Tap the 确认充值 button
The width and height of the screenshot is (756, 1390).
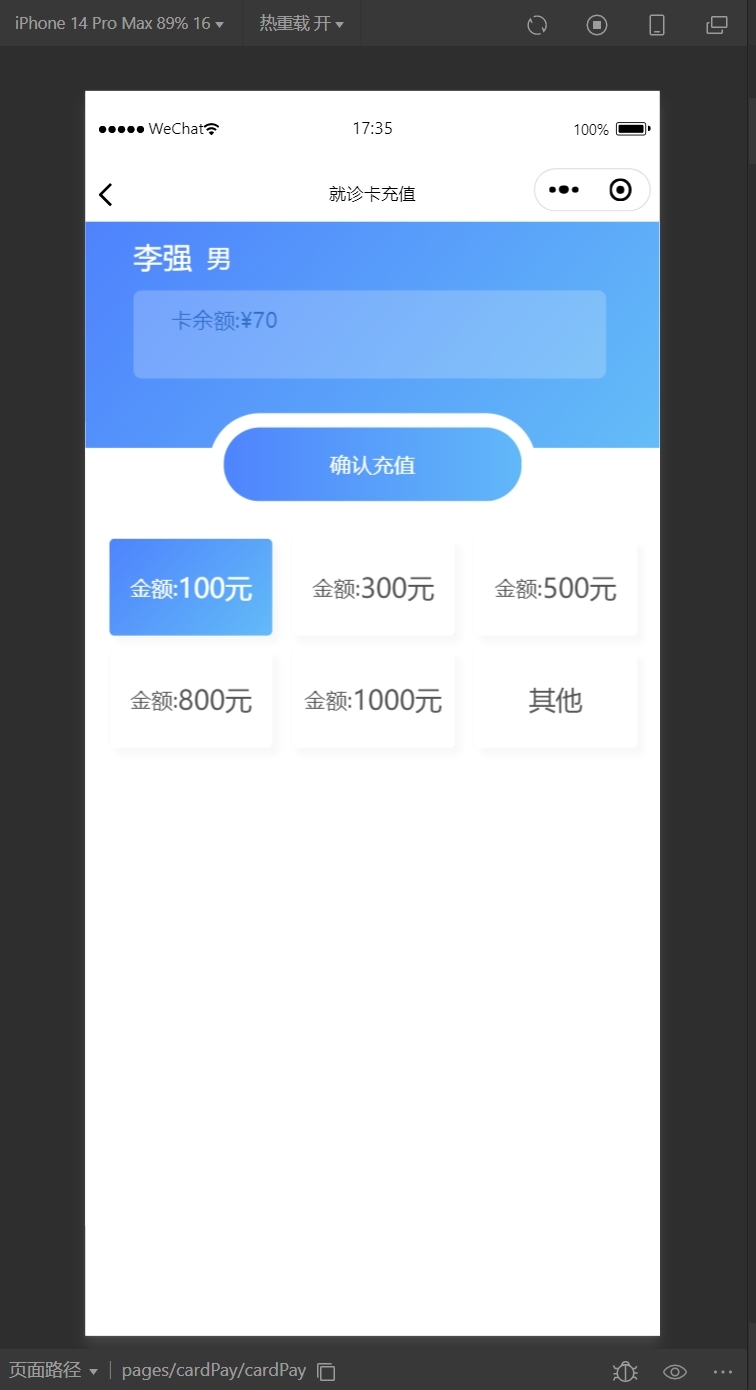pyautogui.click(x=372, y=465)
